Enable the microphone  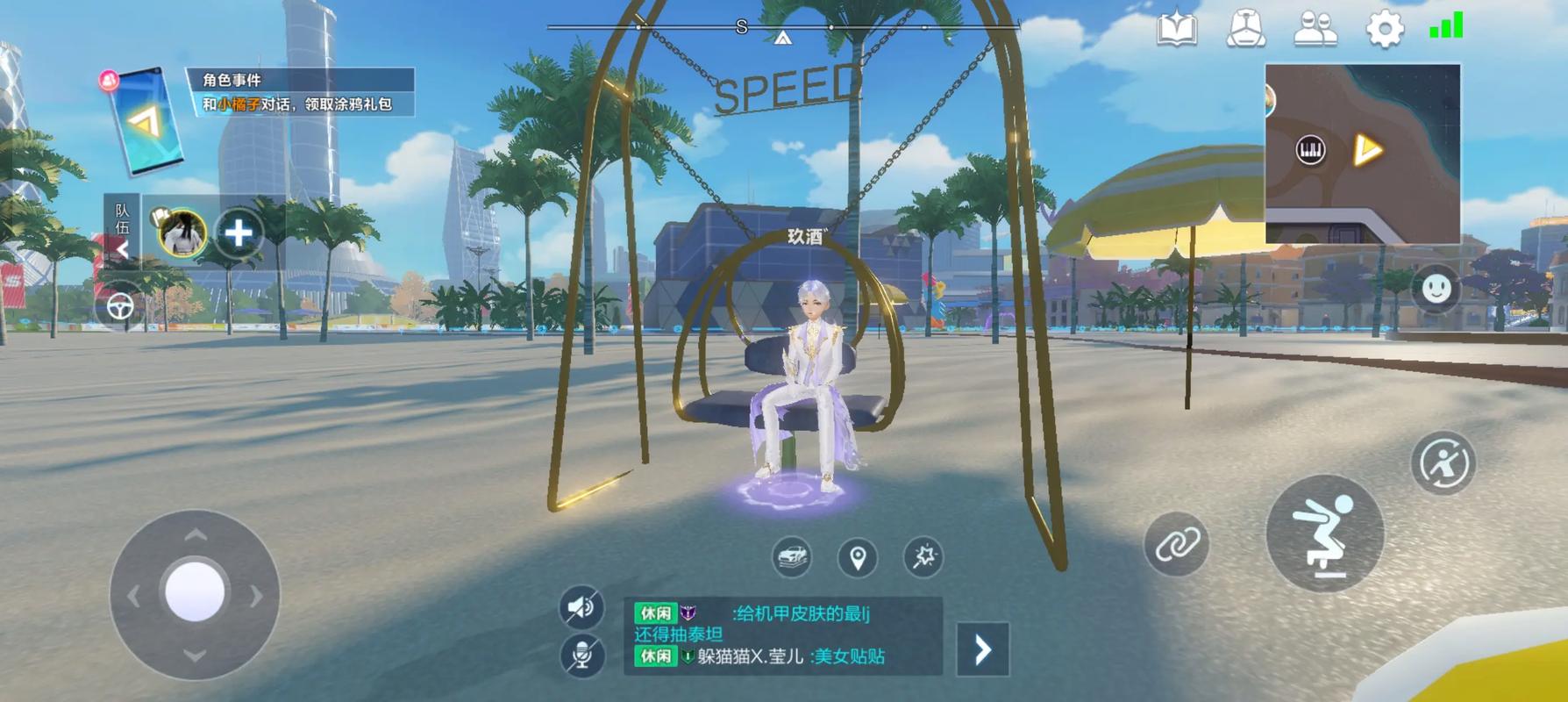click(x=581, y=655)
